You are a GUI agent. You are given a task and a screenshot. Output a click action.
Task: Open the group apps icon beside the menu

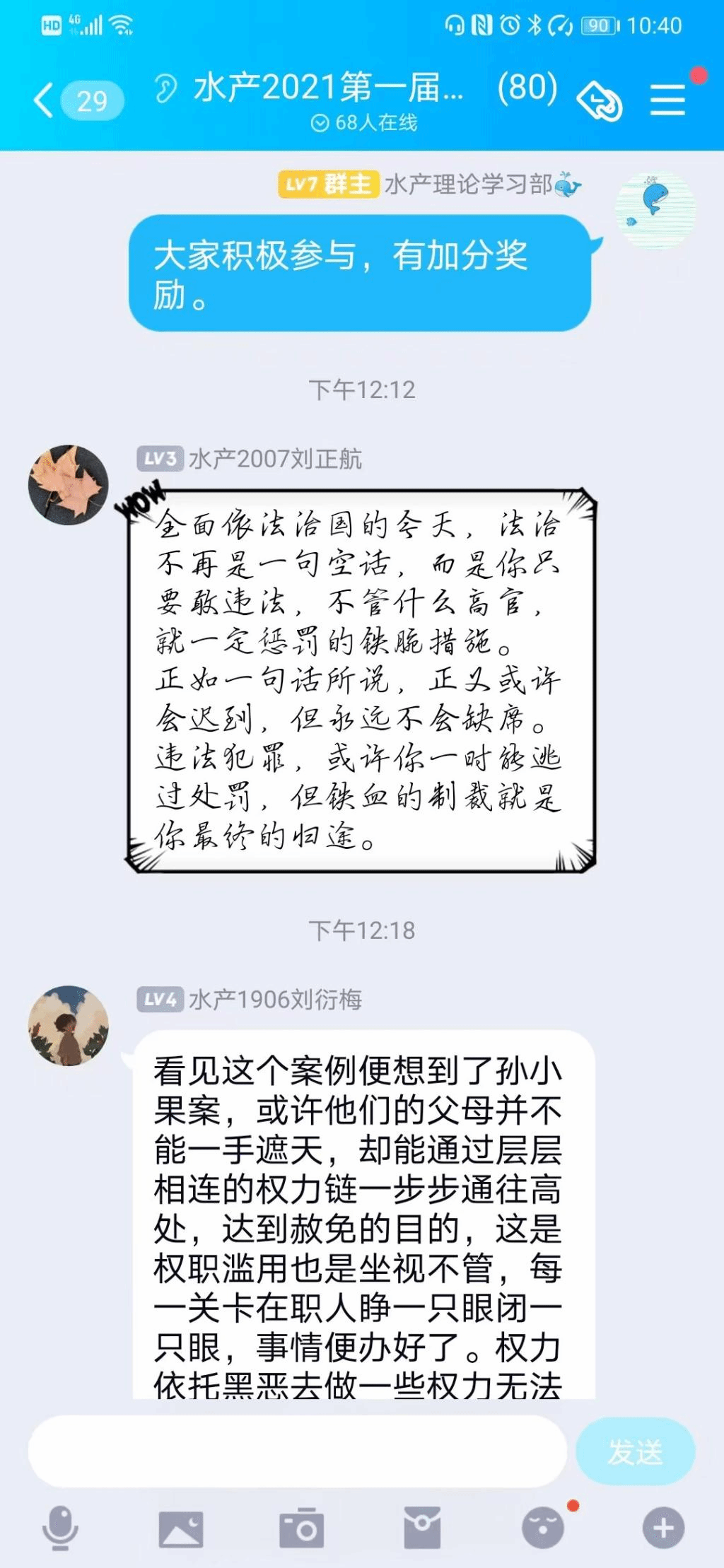pos(600,102)
